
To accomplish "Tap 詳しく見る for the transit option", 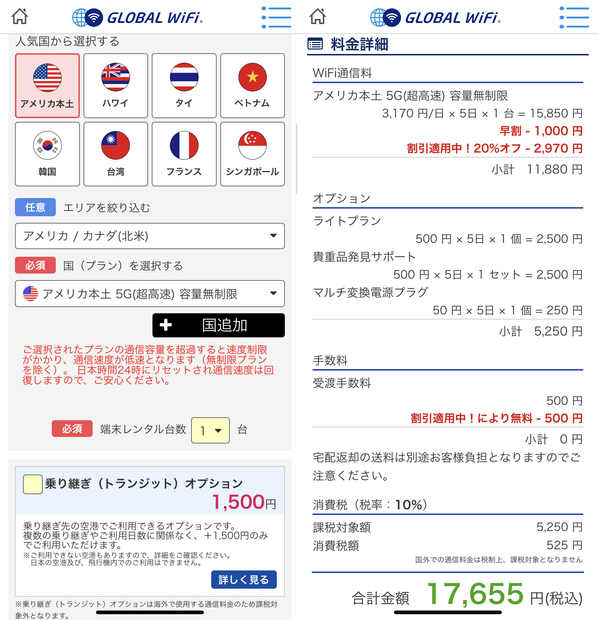I will pyautogui.click(x=244, y=580).
